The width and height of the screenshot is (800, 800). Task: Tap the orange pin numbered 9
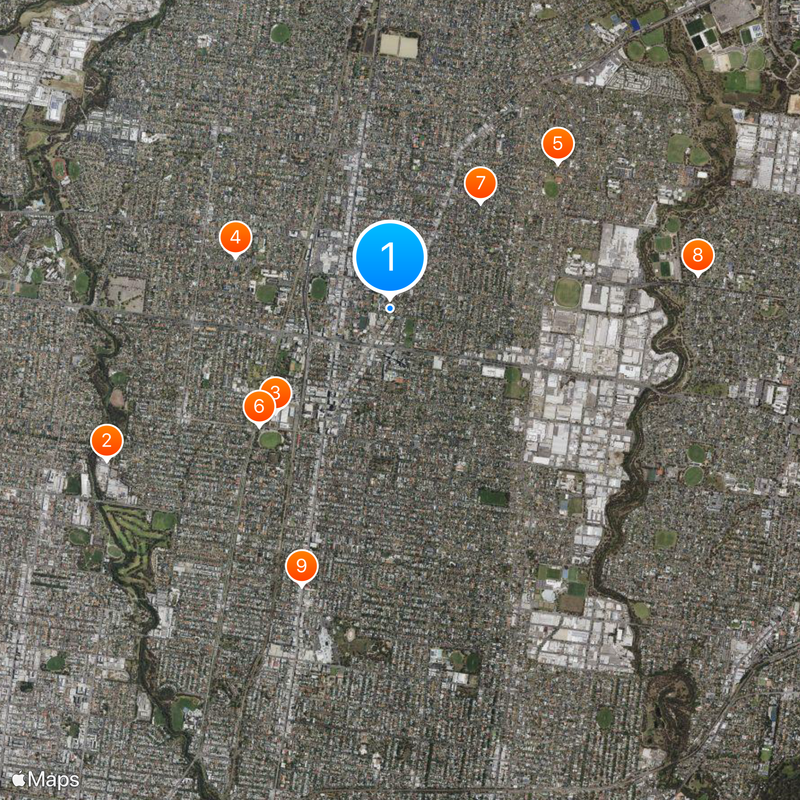(301, 566)
